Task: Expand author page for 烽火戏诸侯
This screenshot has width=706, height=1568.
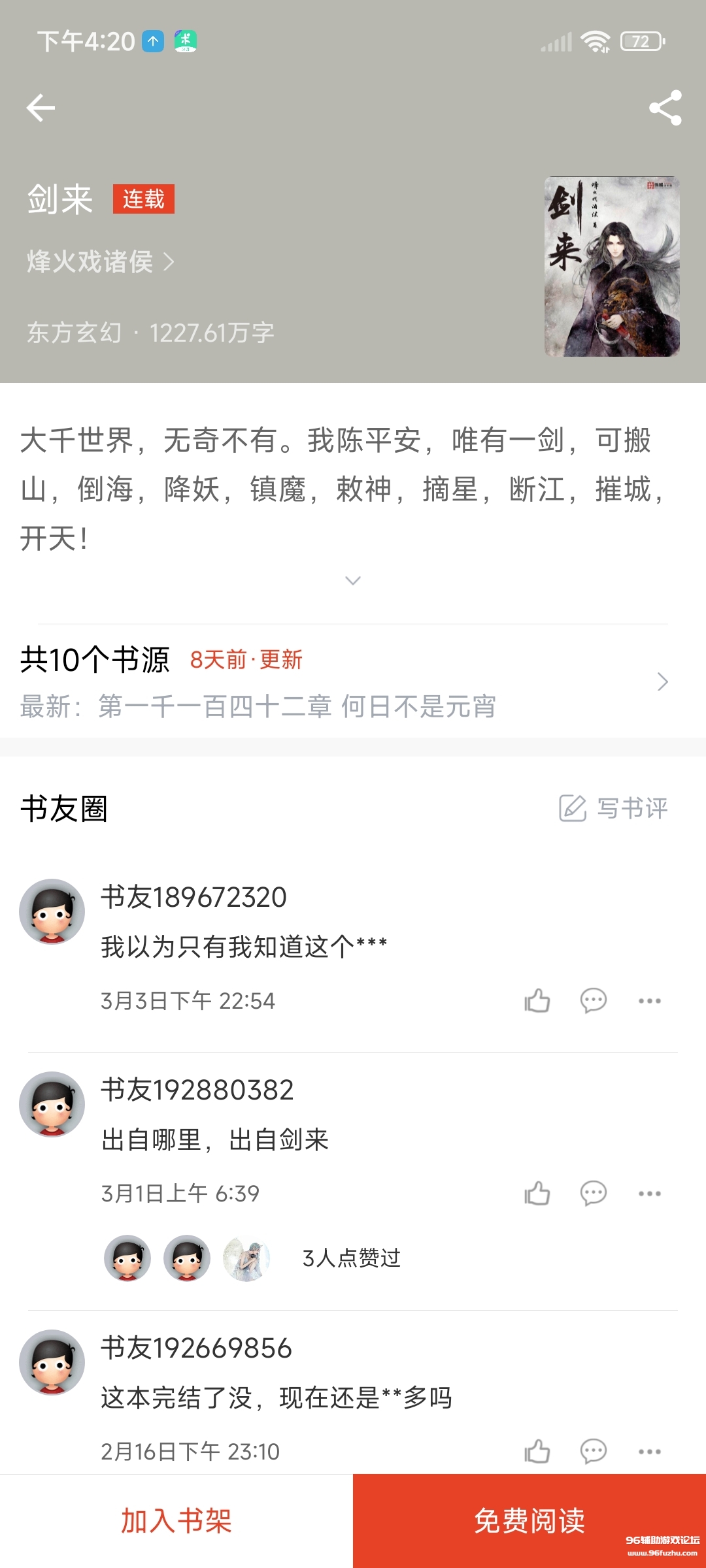Action: pos(101,262)
